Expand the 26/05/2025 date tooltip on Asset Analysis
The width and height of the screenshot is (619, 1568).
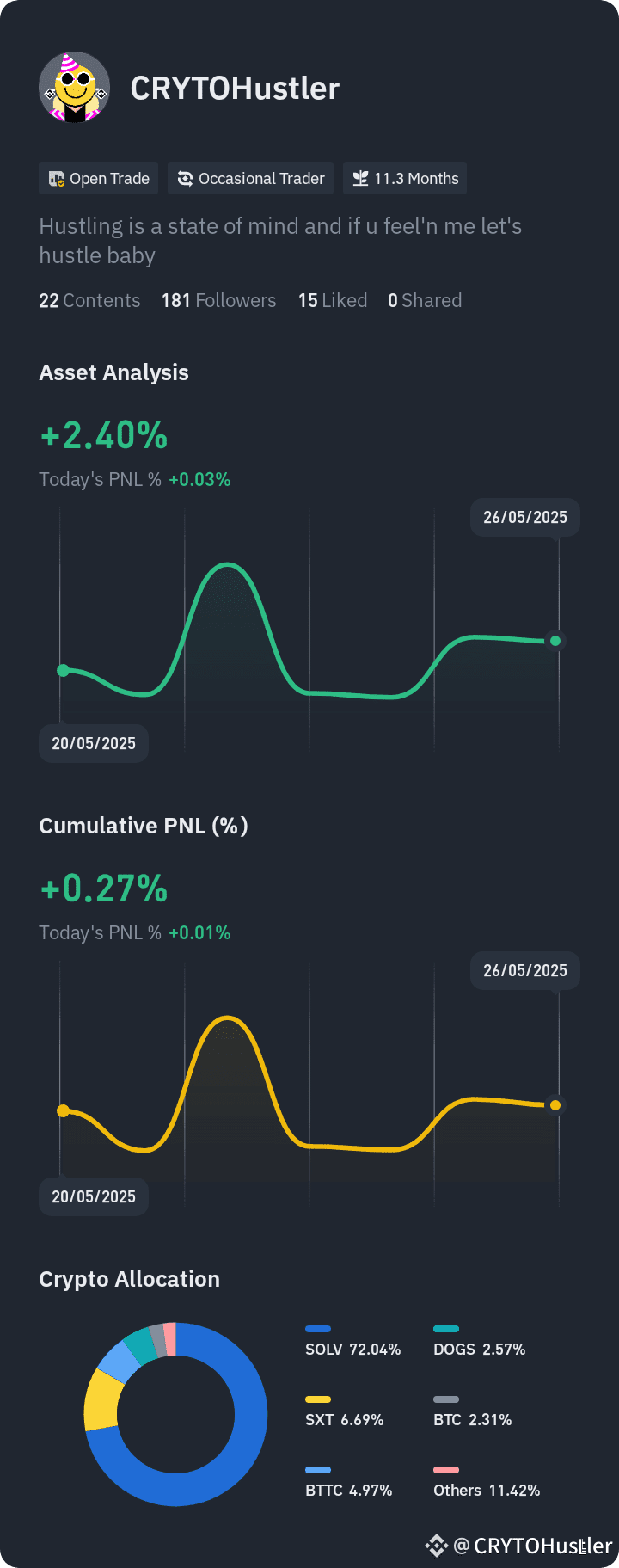(524, 517)
